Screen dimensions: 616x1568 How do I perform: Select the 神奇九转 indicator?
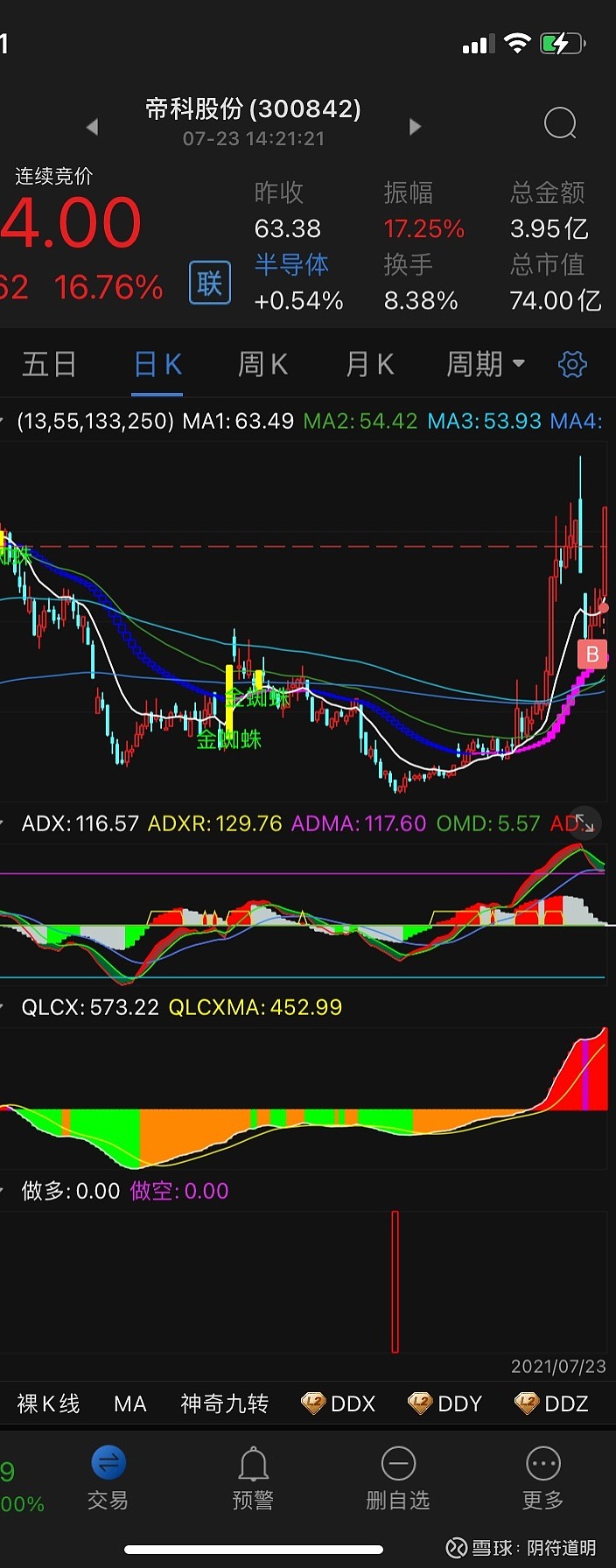(224, 1403)
